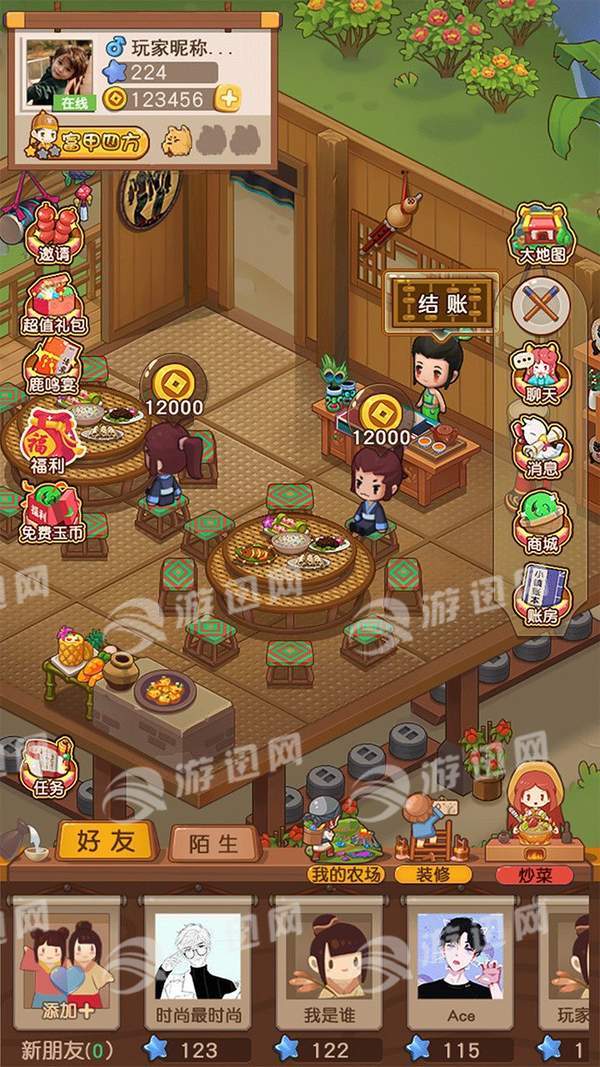Tap the 结账 checkout sign

[x=443, y=304]
